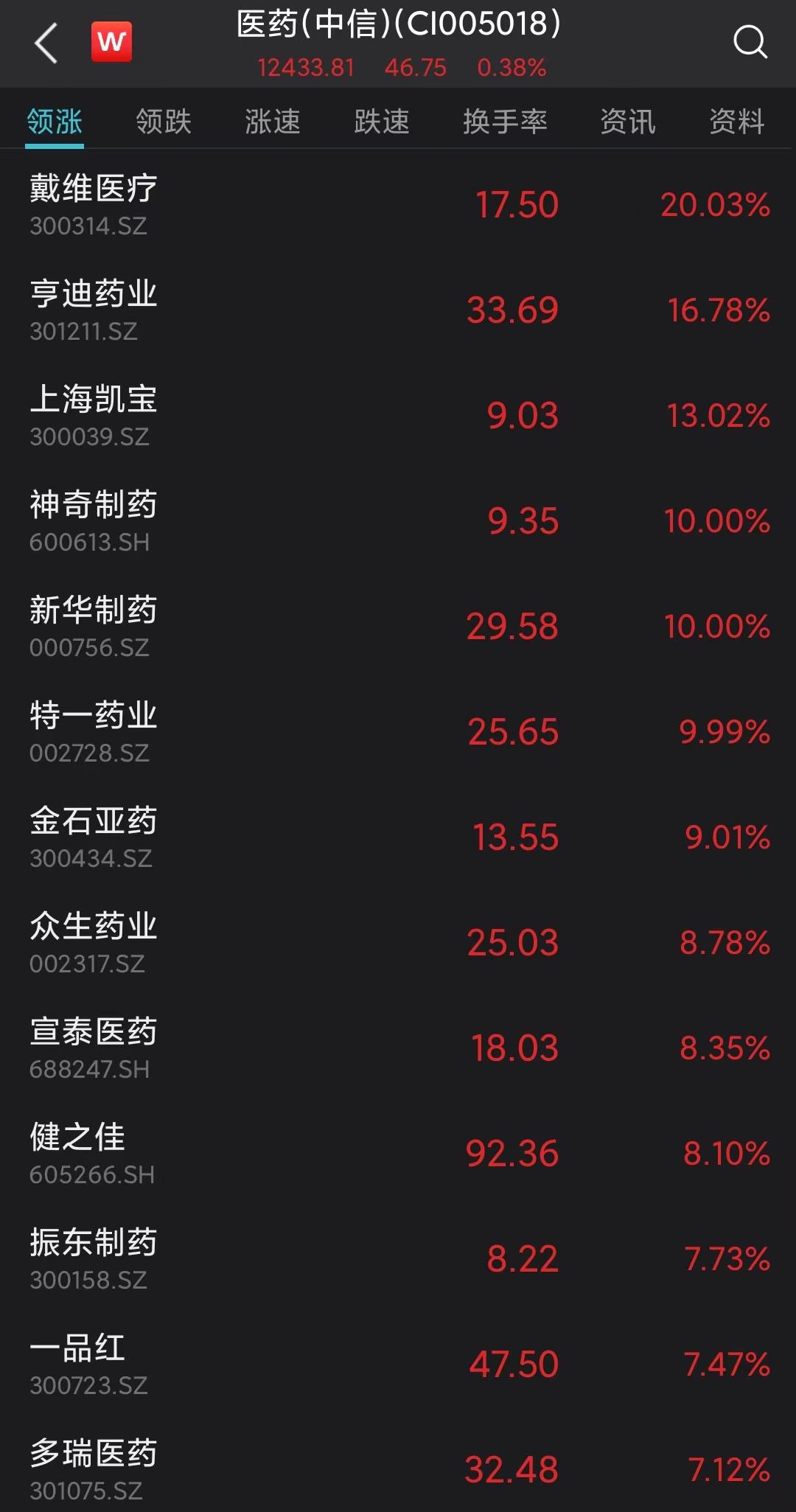Open the 换手率 tab
796x1512 pixels.
coord(505,122)
